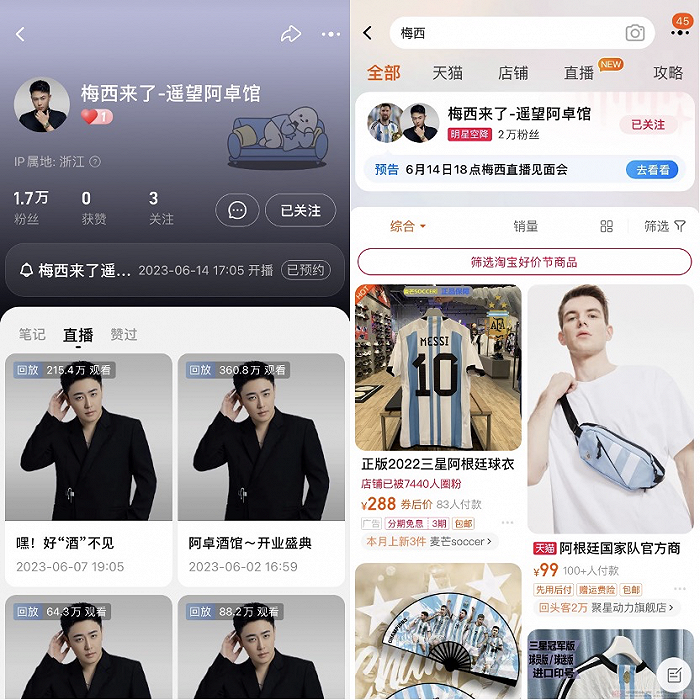Tap 筛选淘宝好价节商品
This screenshot has height=700, width=700.
(524, 262)
